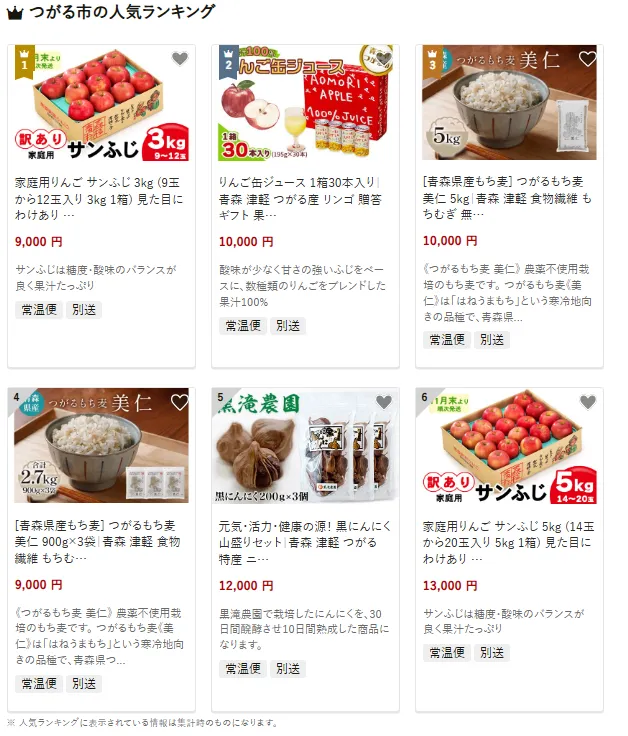View the rank 6 サンふじ 5kg product
This screenshot has width=628, height=736.
pyautogui.click(x=506, y=540)
